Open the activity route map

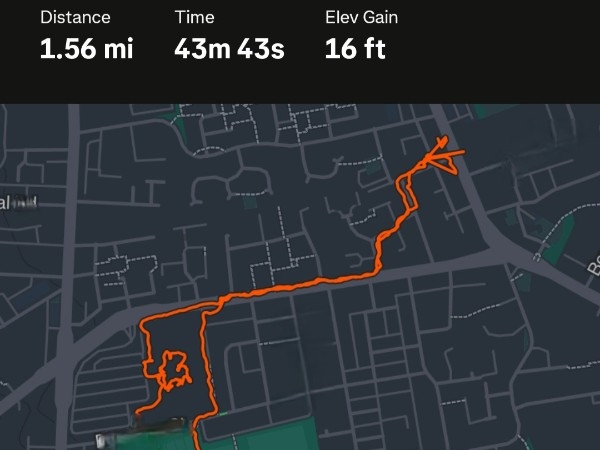[300, 280]
